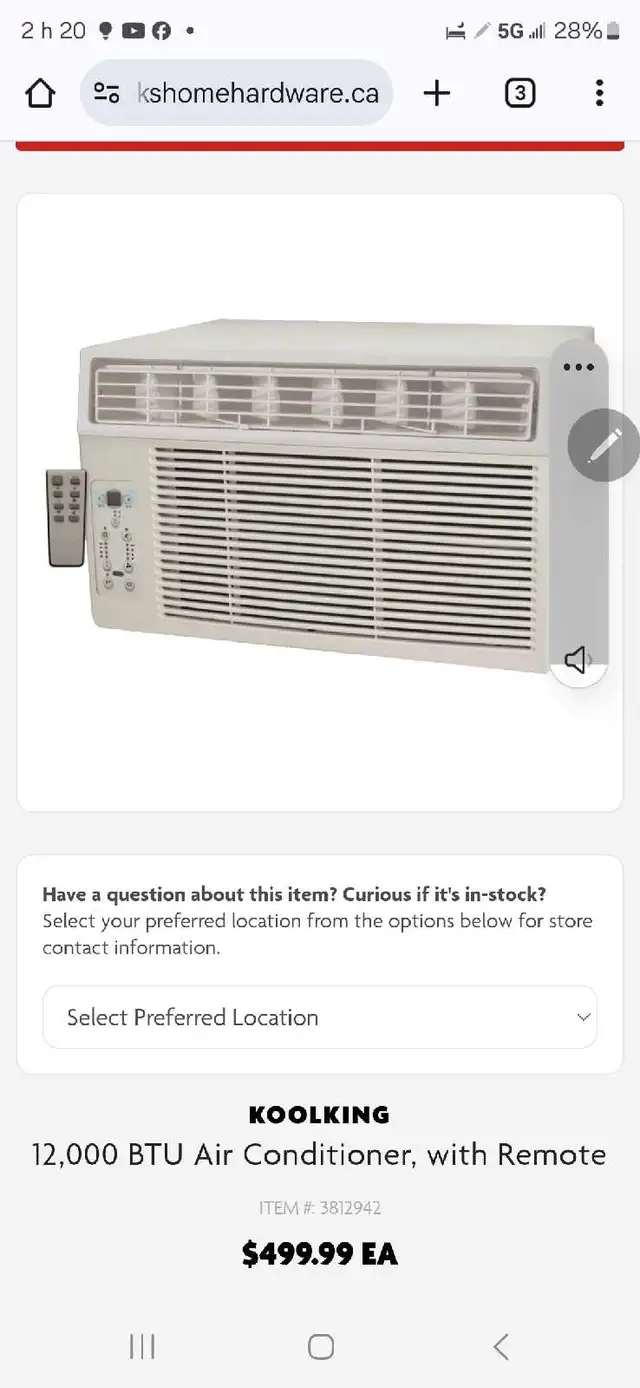Open the browser overflow menu

(x=599, y=93)
